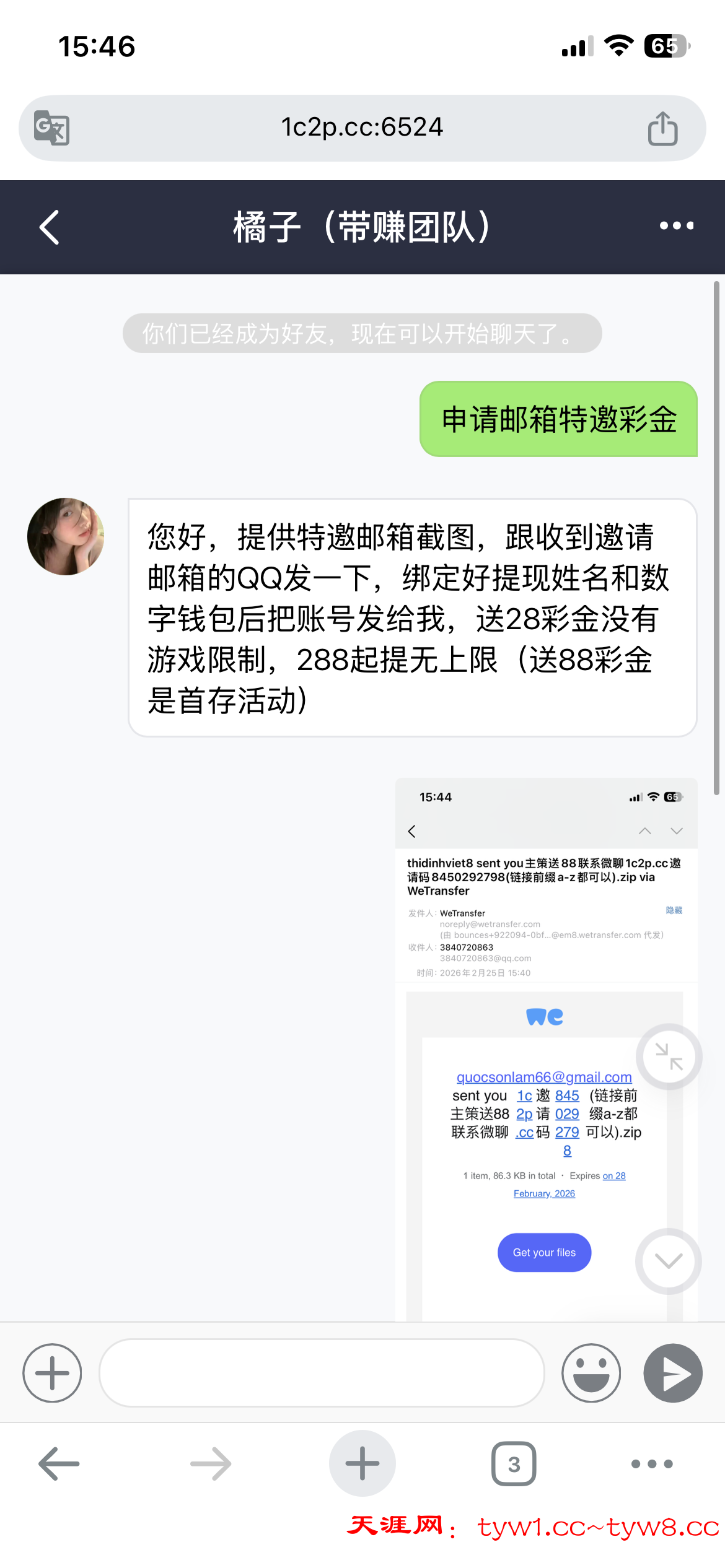Open the emoji picker

[591, 1373]
